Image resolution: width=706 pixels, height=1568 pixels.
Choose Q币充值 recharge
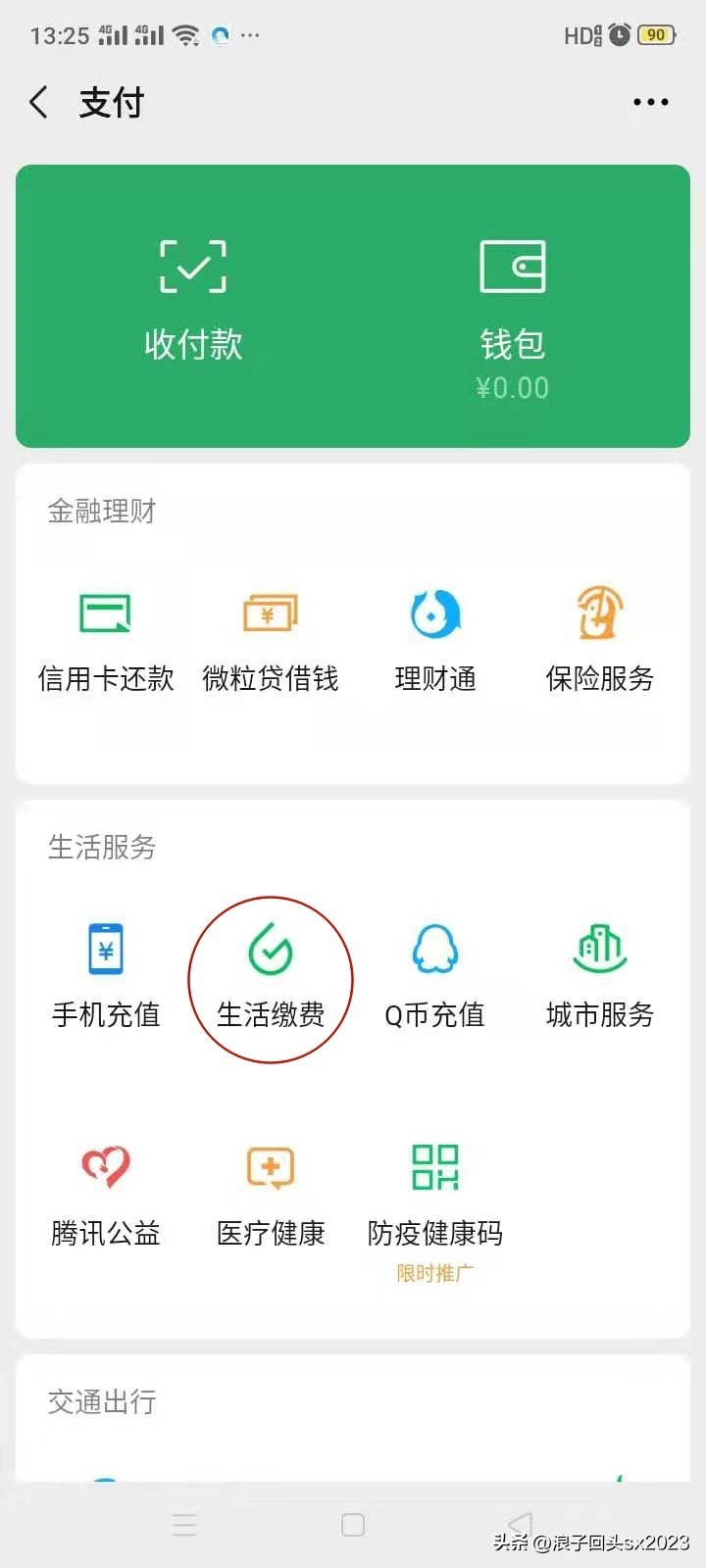(x=435, y=973)
